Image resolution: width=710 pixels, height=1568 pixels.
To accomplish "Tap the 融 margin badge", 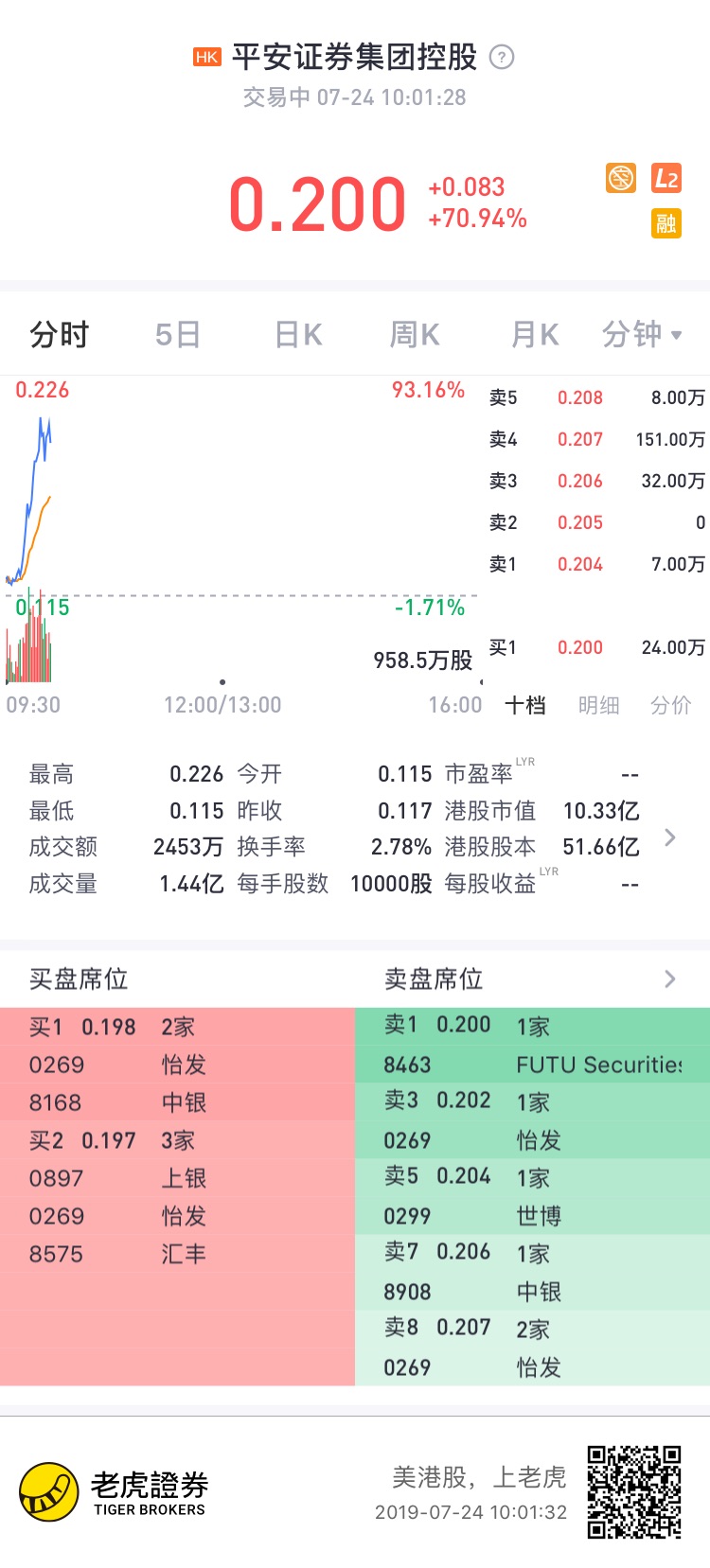I will coord(666,223).
